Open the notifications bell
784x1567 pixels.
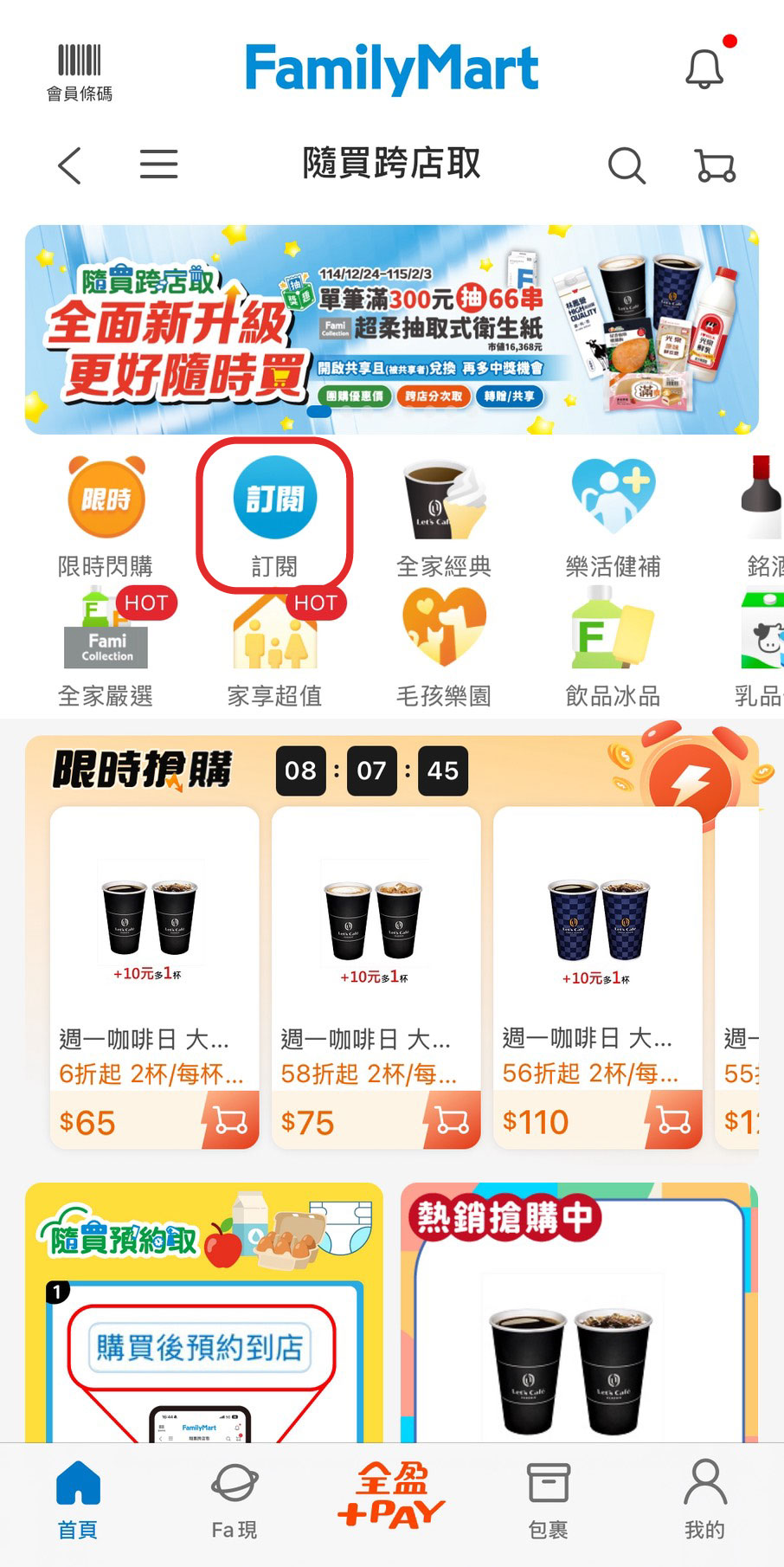click(704, 68)
